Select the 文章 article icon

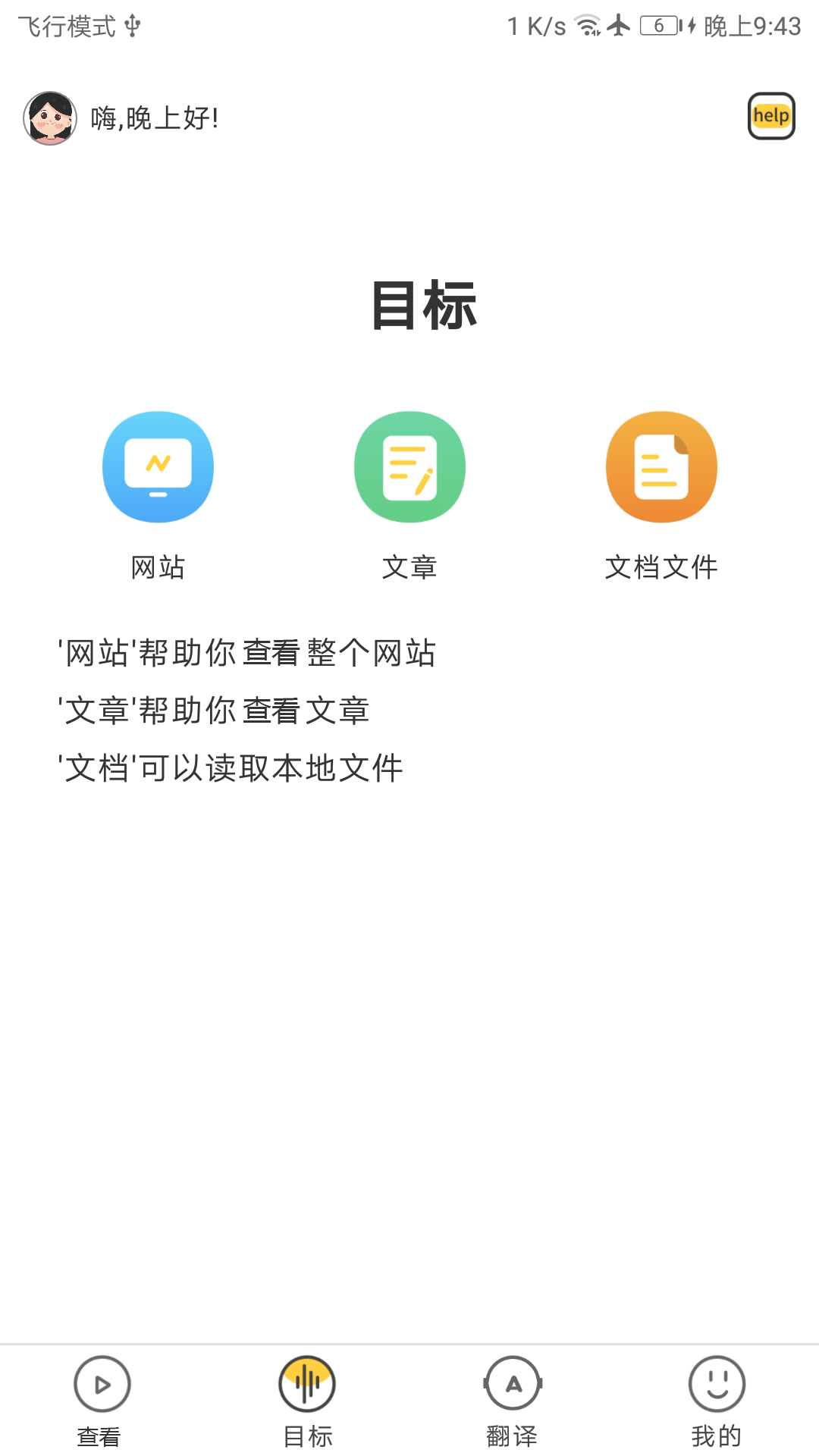pos(409,467)
